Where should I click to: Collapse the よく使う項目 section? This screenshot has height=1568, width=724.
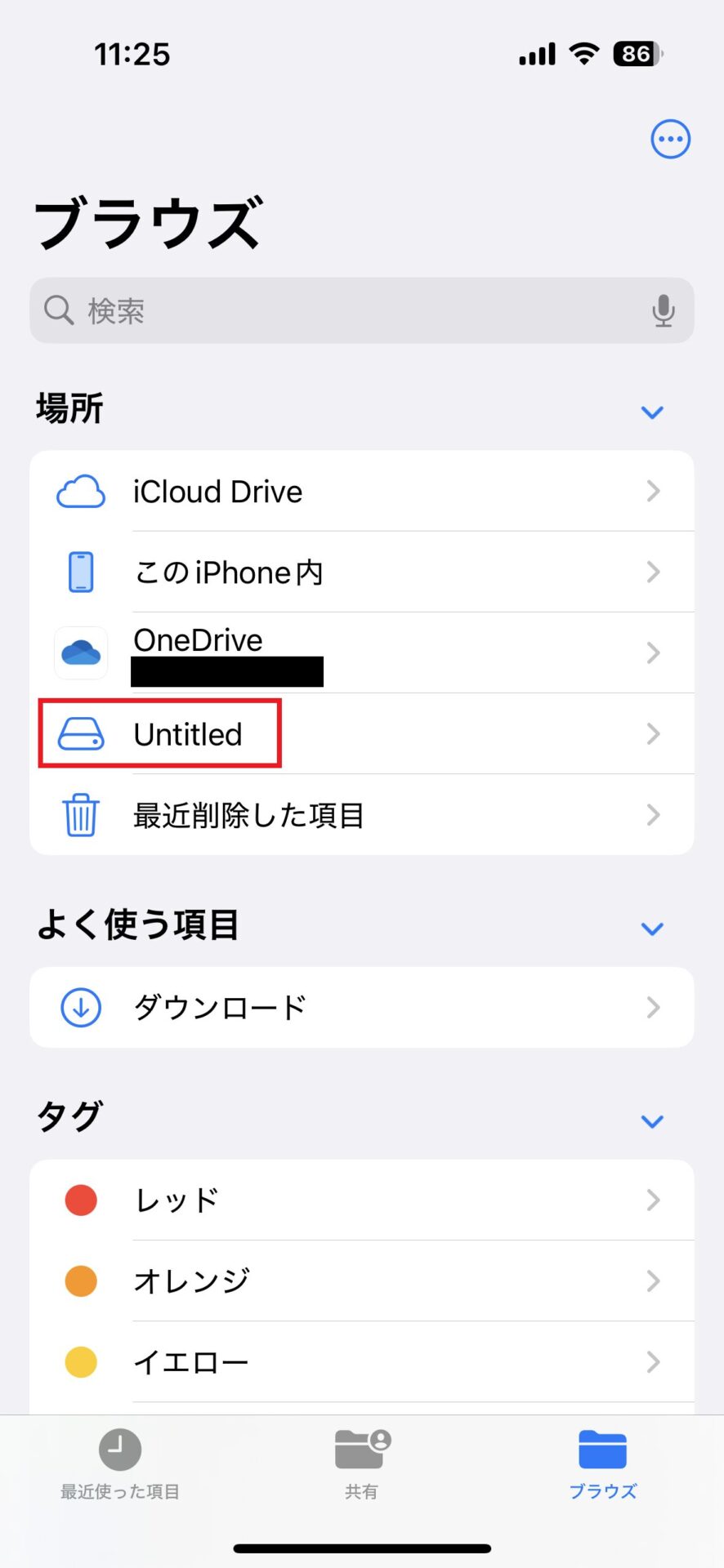pos(652,929)
